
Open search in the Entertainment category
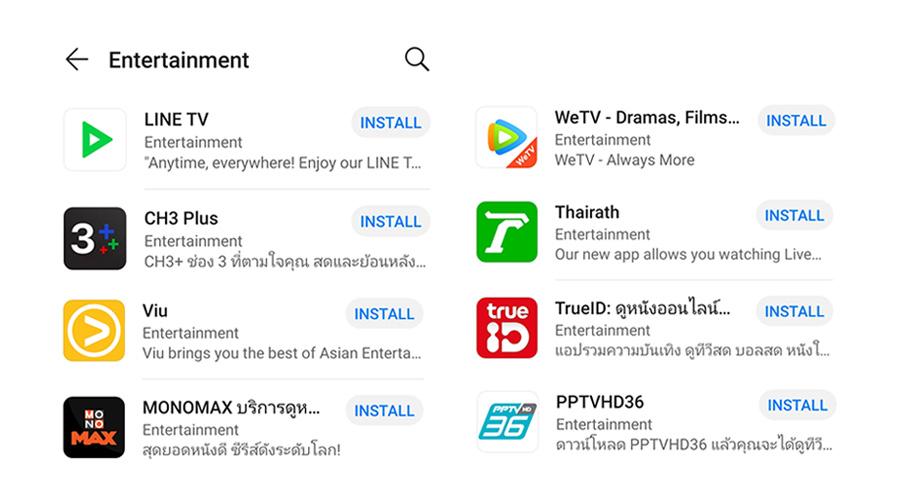click(417, 60)
